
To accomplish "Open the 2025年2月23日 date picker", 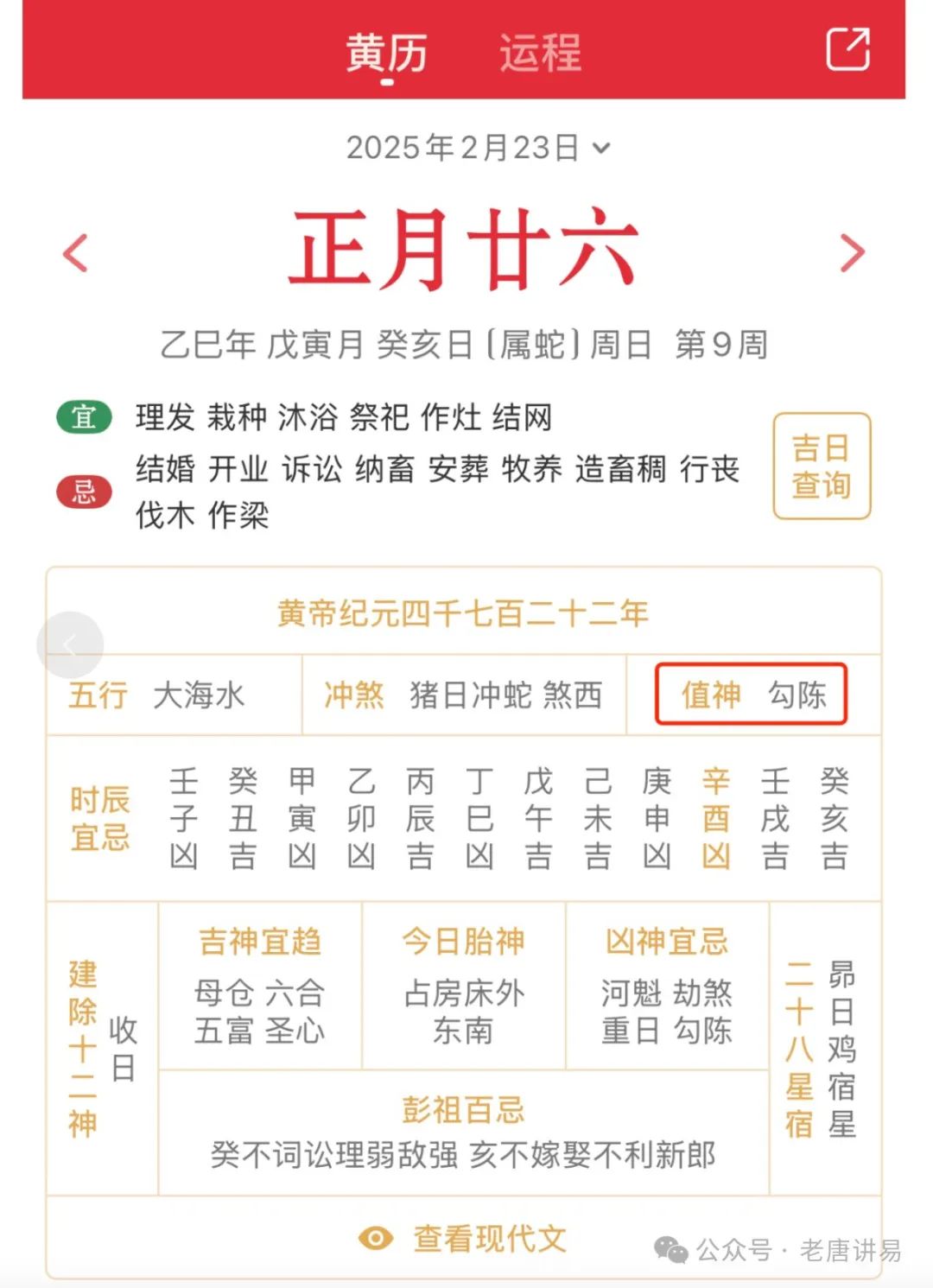I will coord(478,148).
